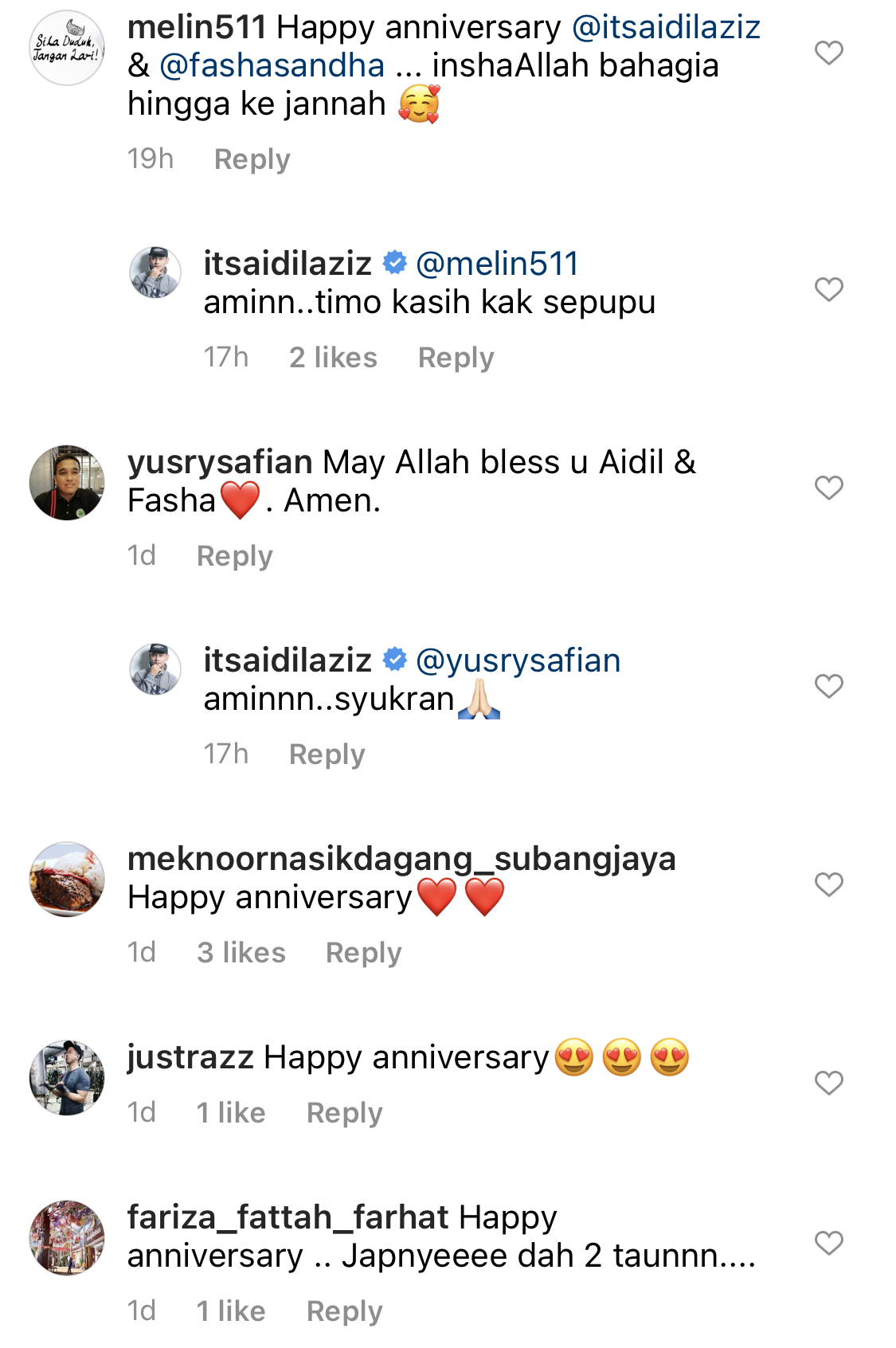The height and width of the screenshot is (1348, 896).
Task: View 3 likes on meknoornasikdagang_subangjaya's comment
Action: pos(241,953)
